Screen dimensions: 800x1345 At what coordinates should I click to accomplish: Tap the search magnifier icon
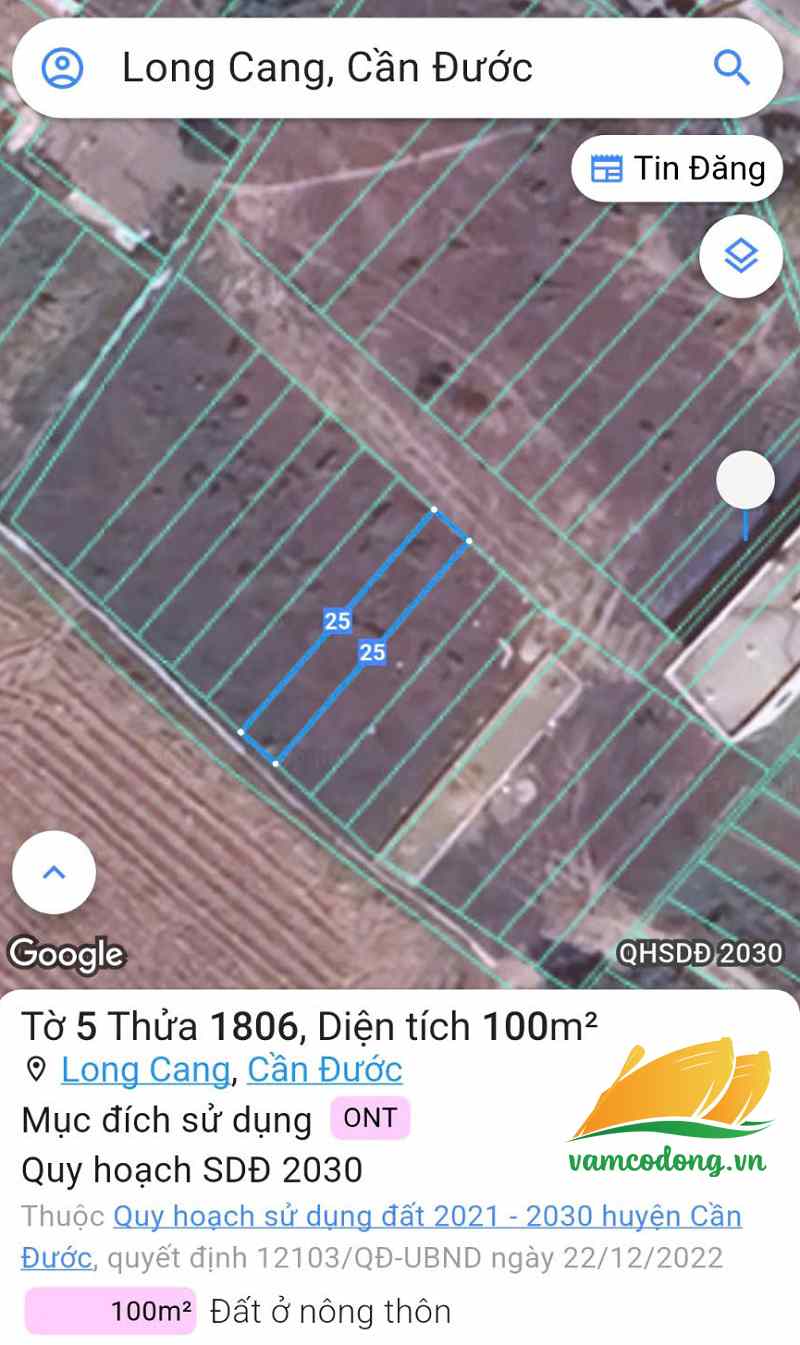[731, 68]
